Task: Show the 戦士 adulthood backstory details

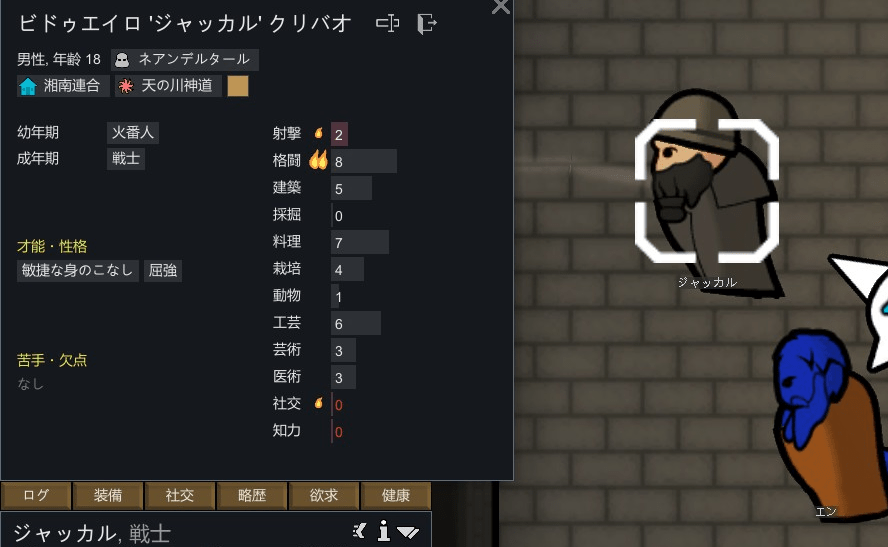Action: pyautogui.click(x=126, y=158)
